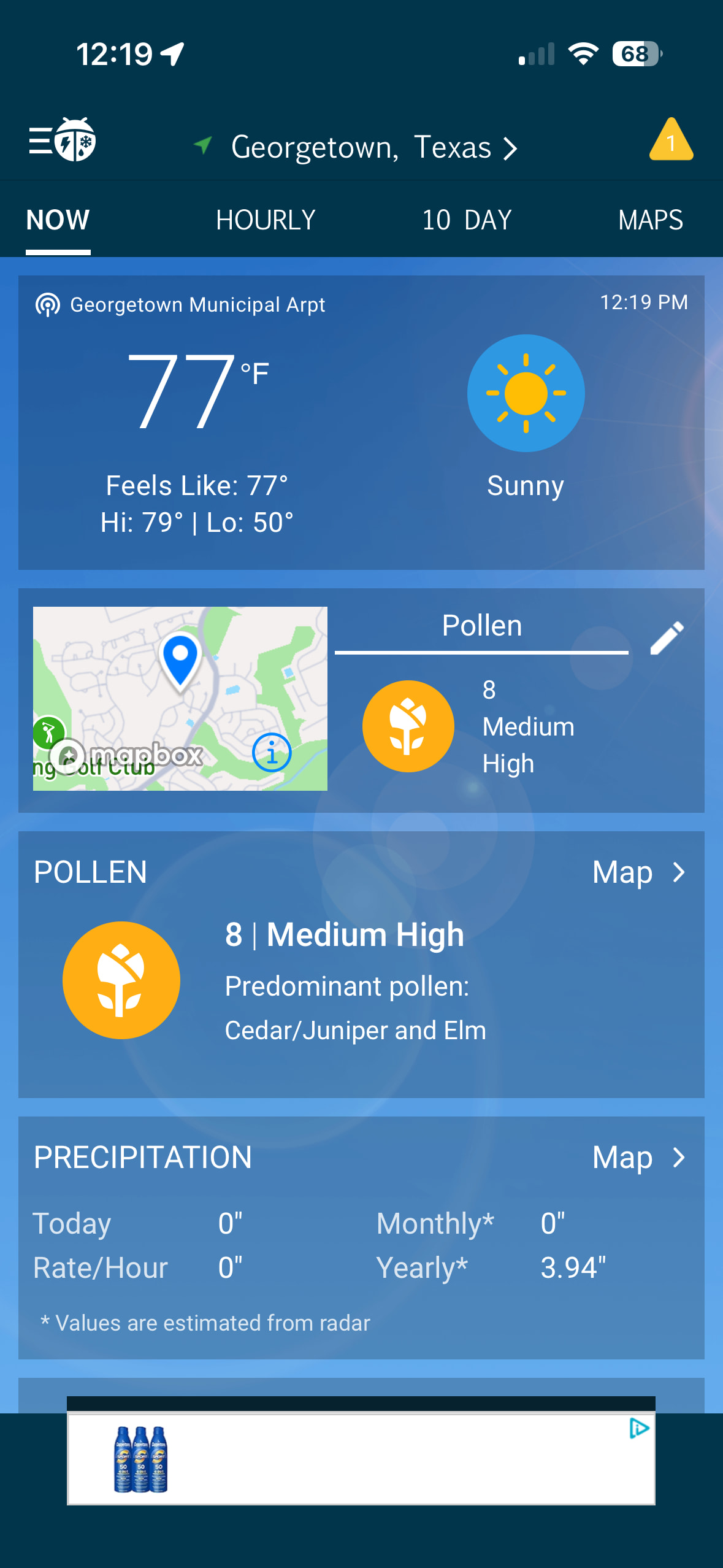Open the Georgetown Municipal Arpt station icon
This screenshot has height=1568, width=723.
point(48,304)
